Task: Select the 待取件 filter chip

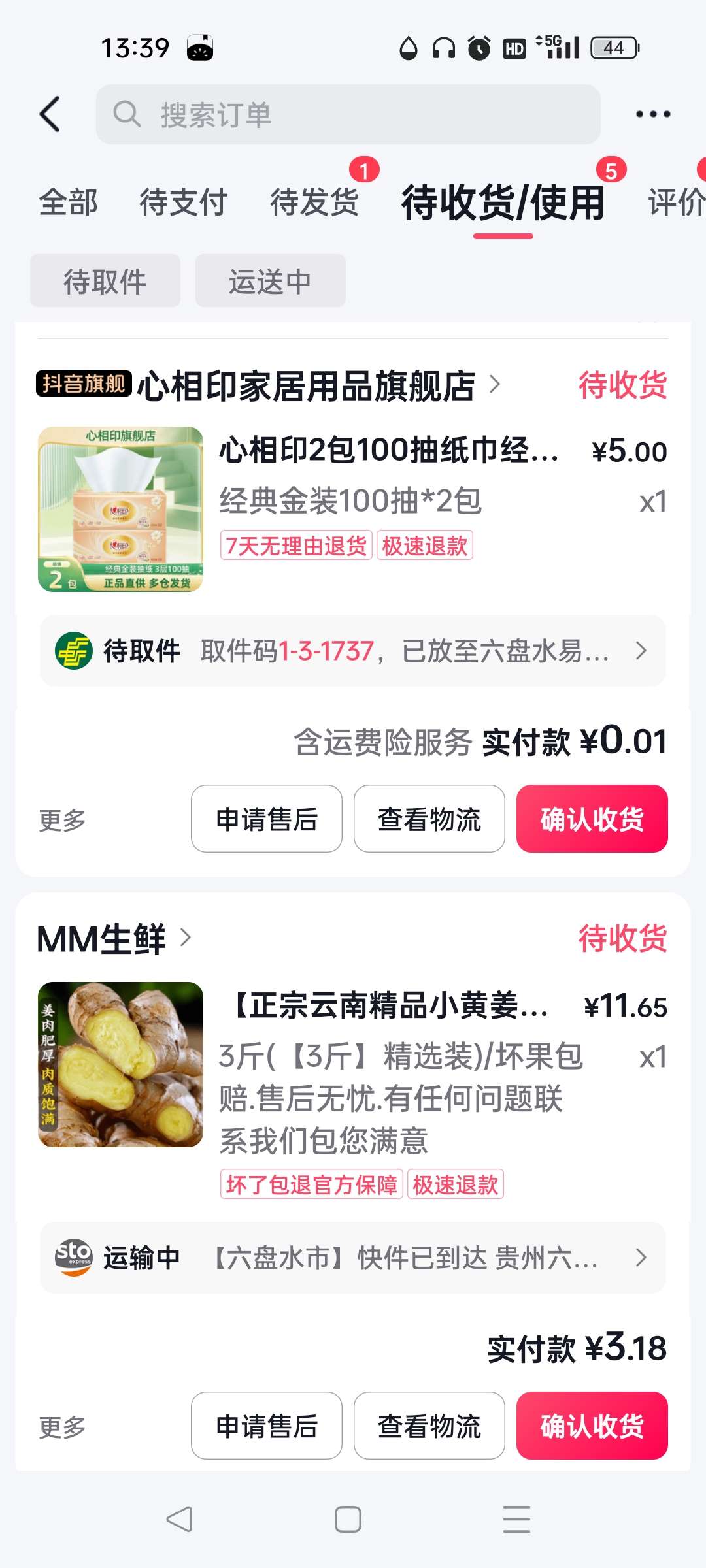Action: [x=105, y=281]
